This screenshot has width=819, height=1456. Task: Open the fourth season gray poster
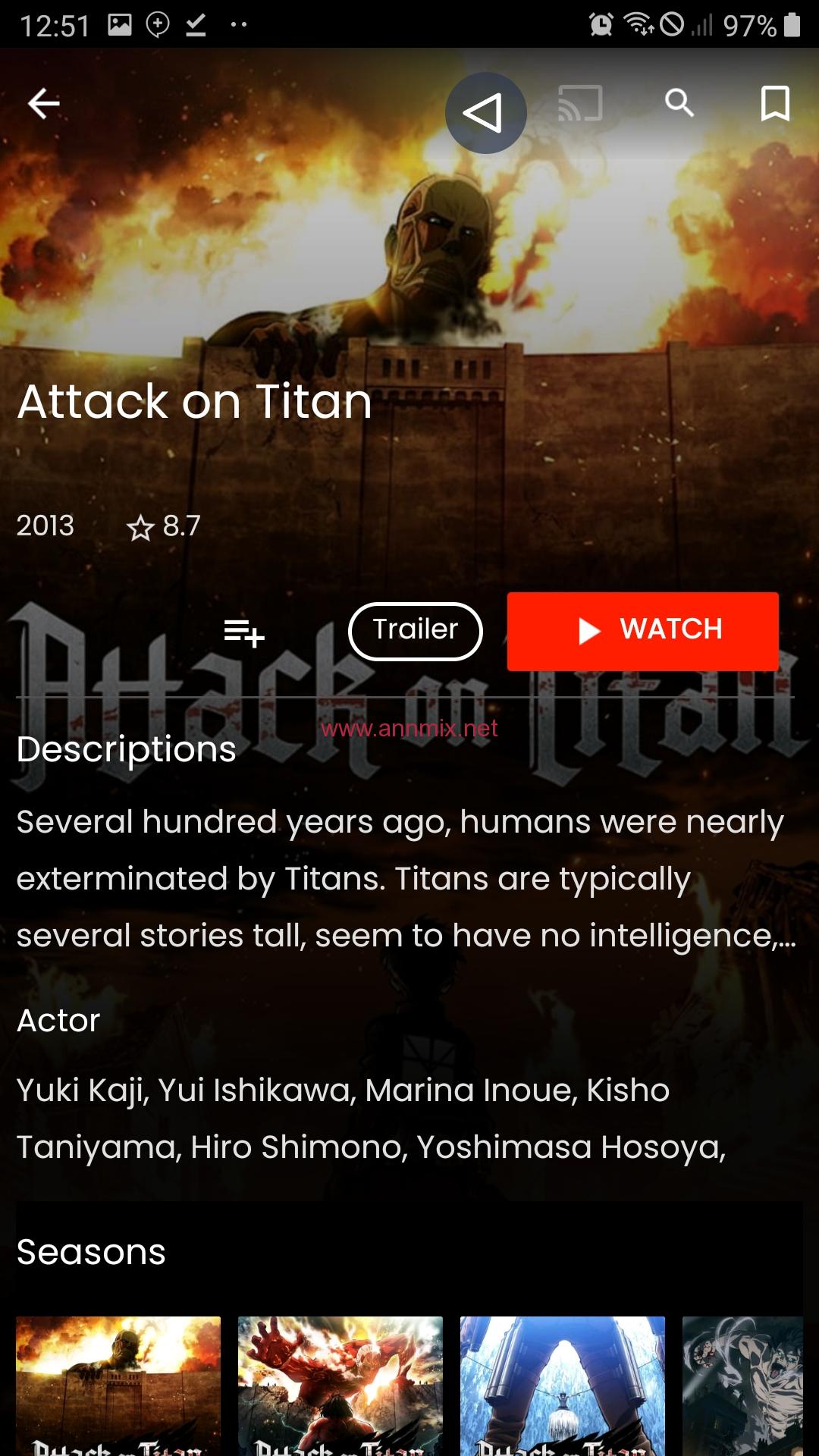tap(742, 1385)
